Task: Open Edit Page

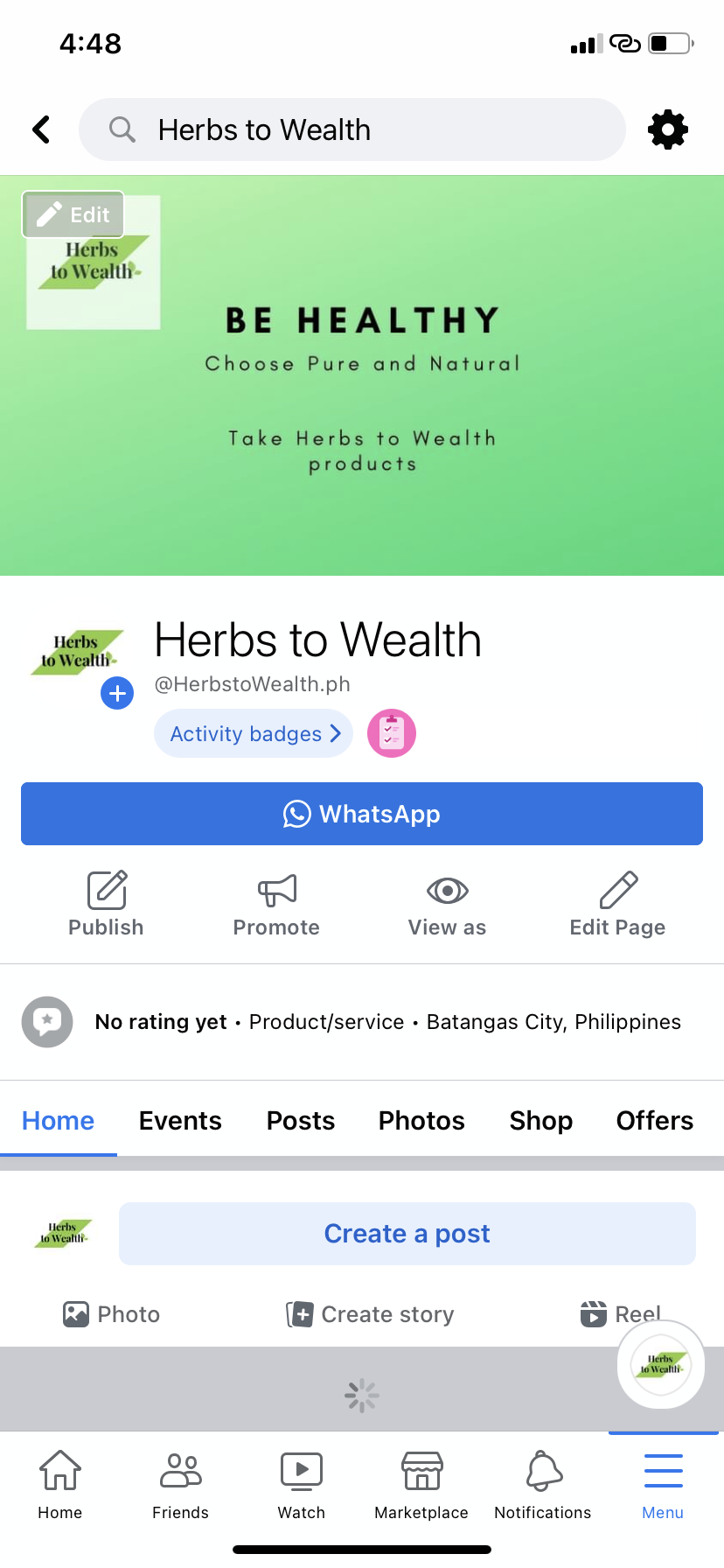Action: [x=617, y=905]
